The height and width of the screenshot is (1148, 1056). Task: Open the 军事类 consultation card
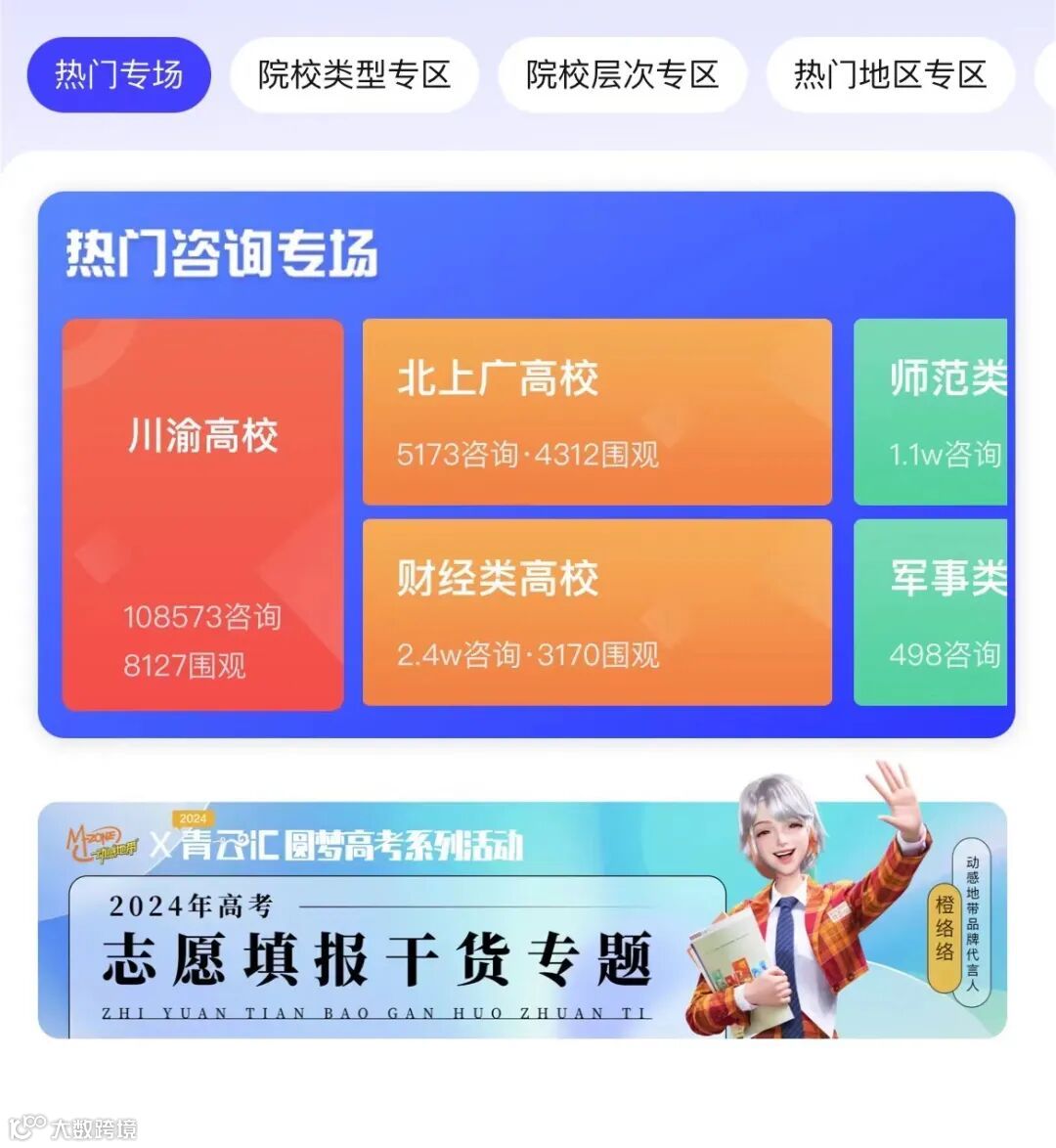pyautogui.click(x=931, y=613)
